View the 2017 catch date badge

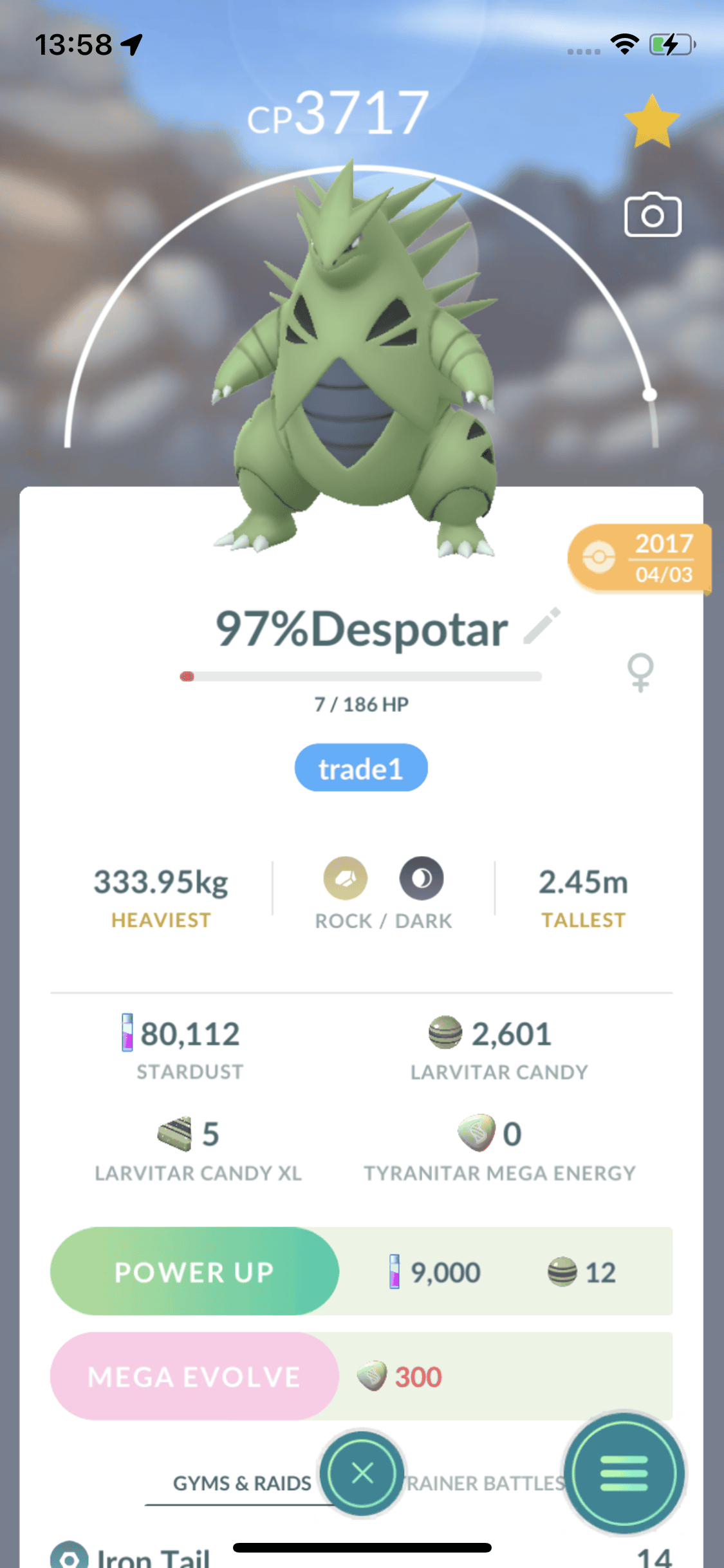(x=640, y=558)
